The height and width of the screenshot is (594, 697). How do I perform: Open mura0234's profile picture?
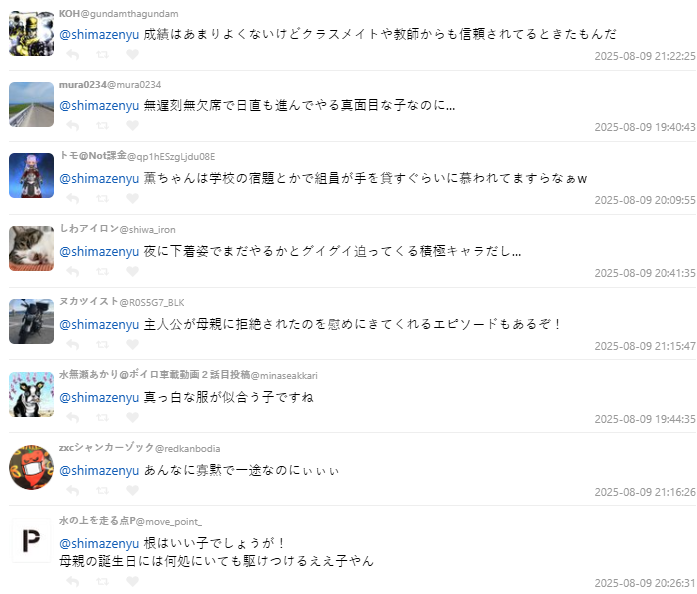pyautogui.click(x=31, y=103)
